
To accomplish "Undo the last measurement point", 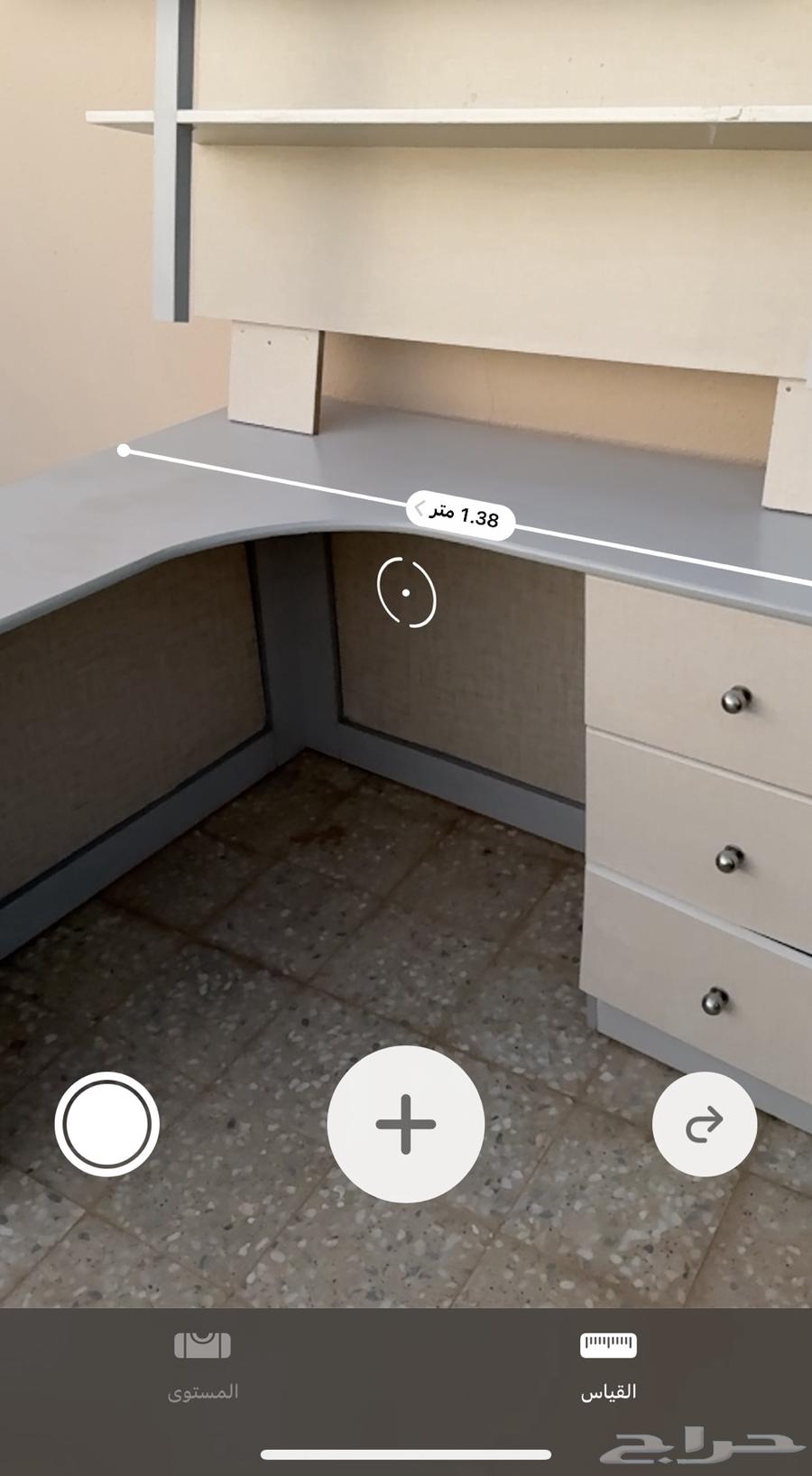I will tap(704, 1124).
